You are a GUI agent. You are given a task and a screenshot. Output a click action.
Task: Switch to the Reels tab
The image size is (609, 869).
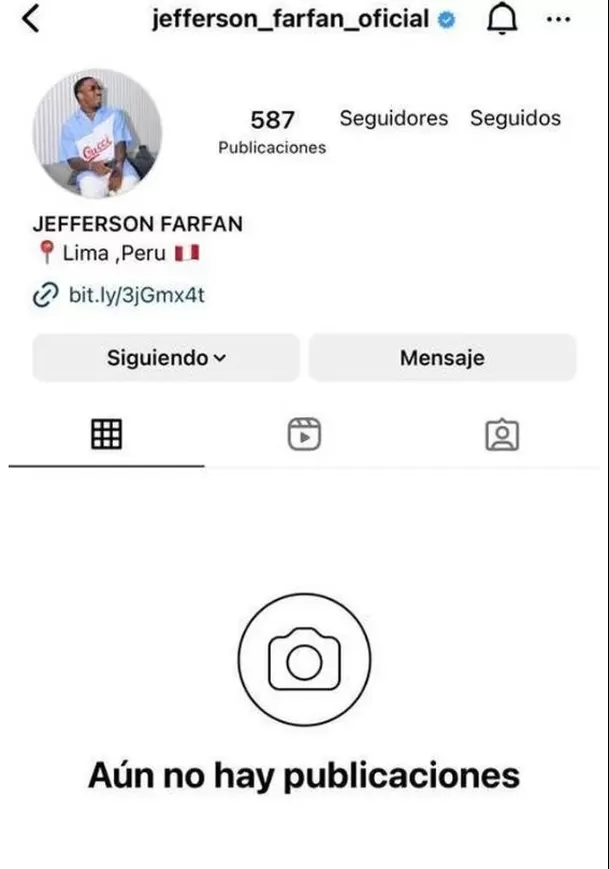[x=304, y=434]
